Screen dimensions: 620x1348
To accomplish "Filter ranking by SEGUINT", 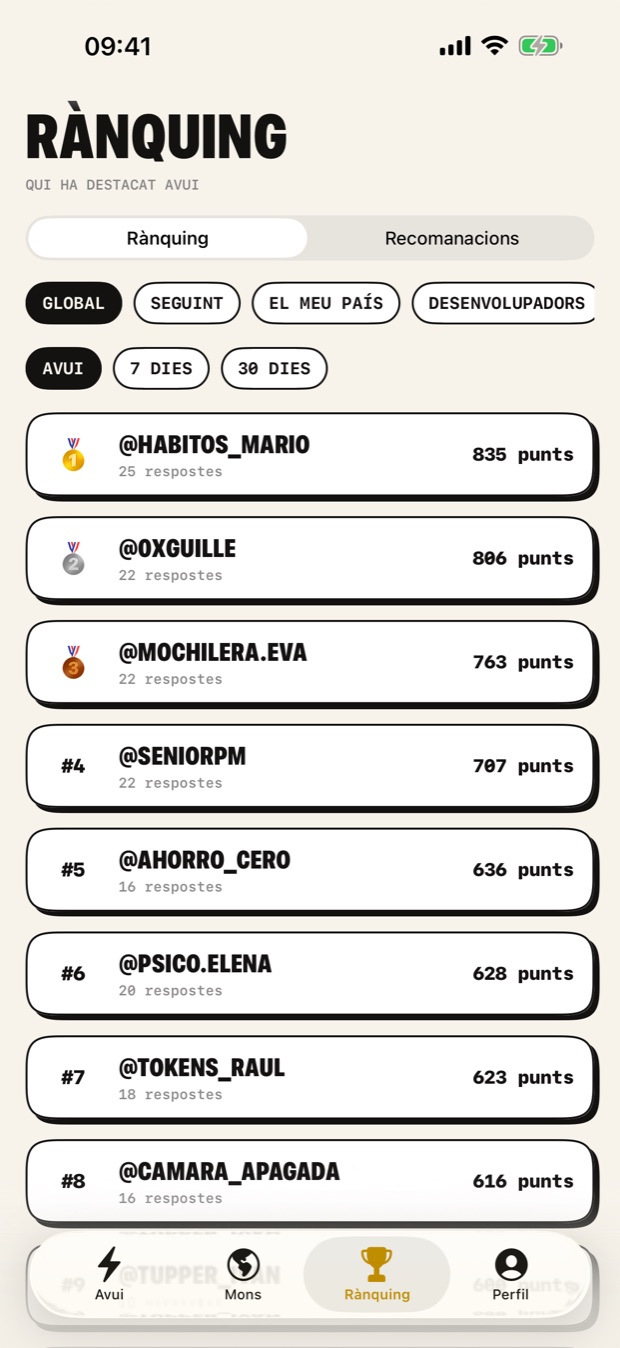I will pos(187,303).
